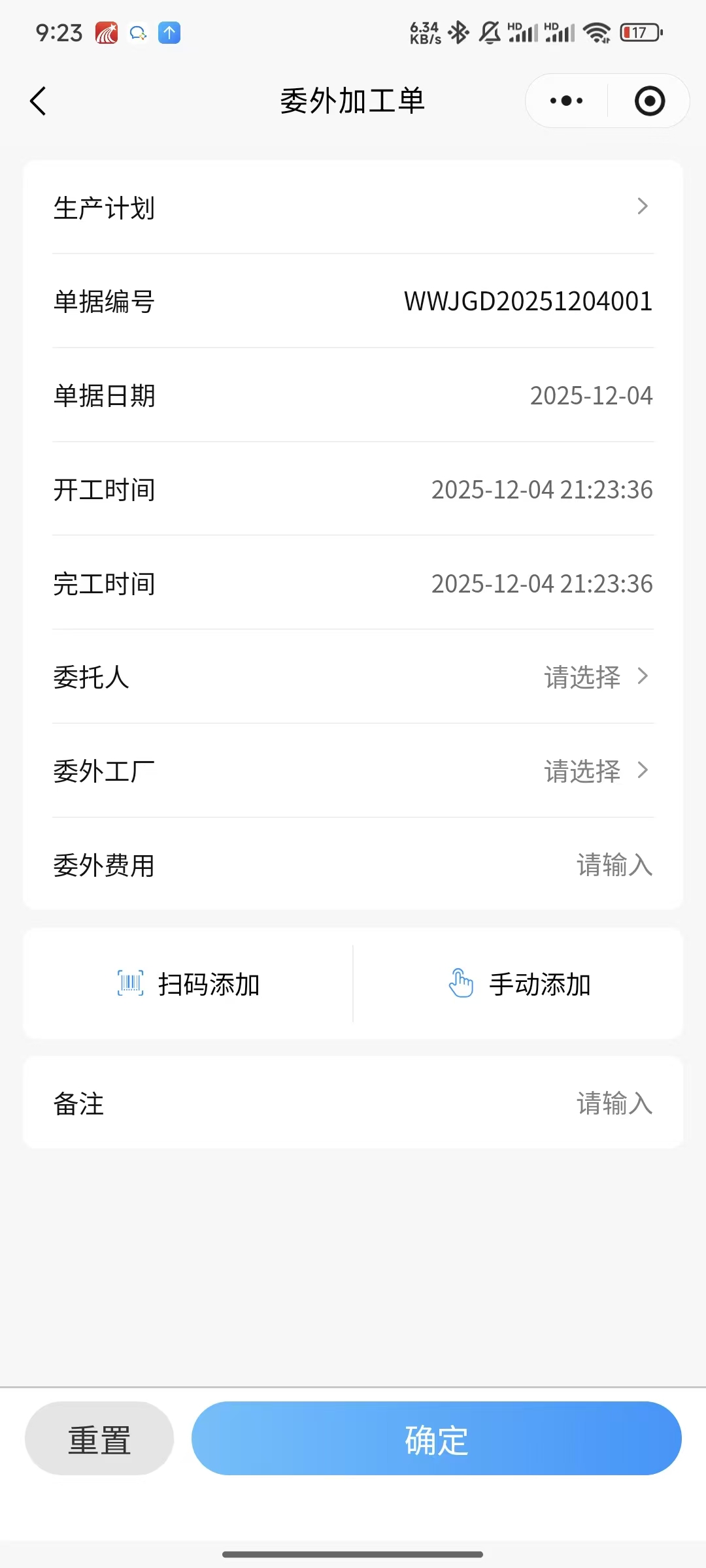The image size is (706, 1568).
Task: Reset the form with 重置
Action: (x=99, y=1439)
